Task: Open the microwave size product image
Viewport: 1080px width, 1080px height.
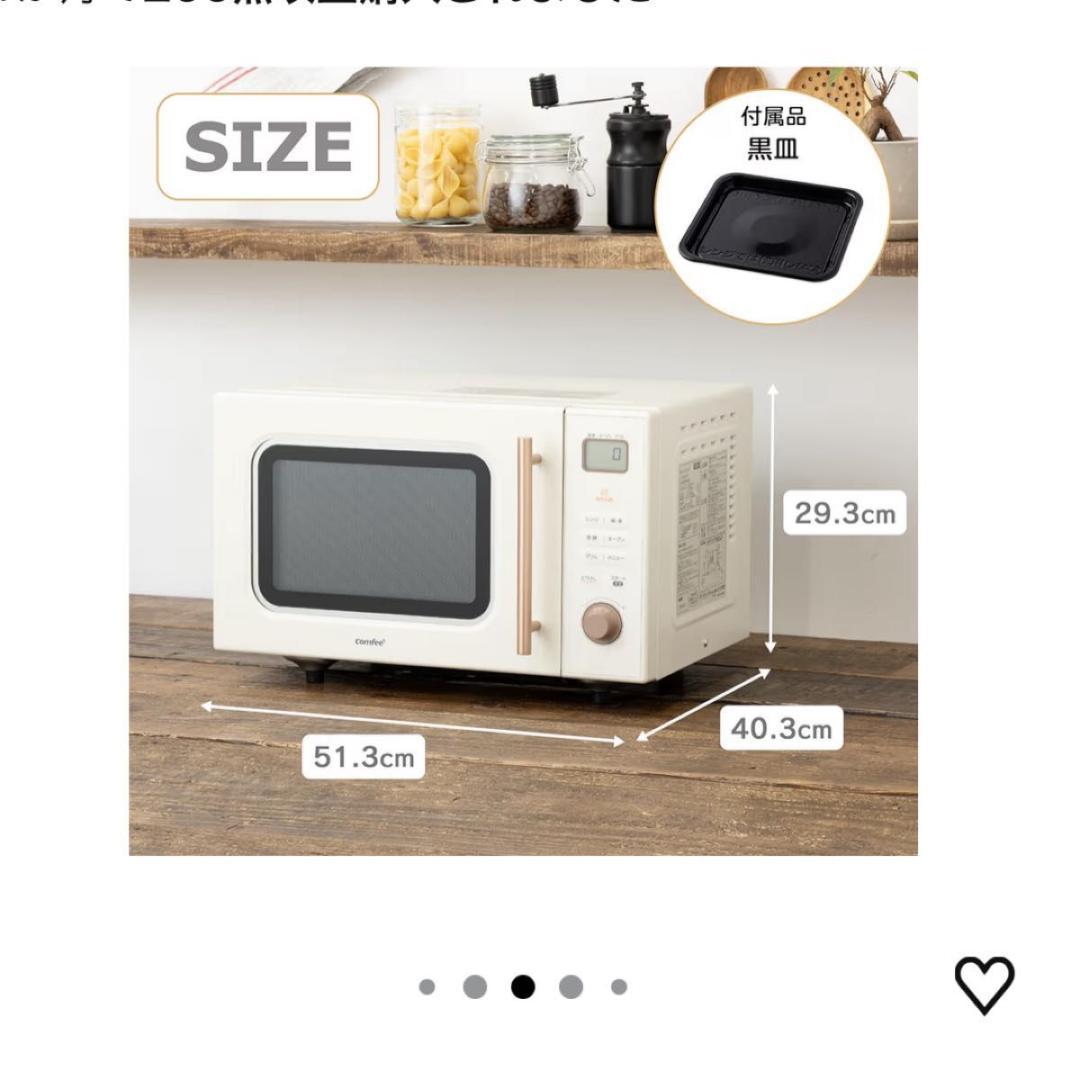Action: (523, 461)
